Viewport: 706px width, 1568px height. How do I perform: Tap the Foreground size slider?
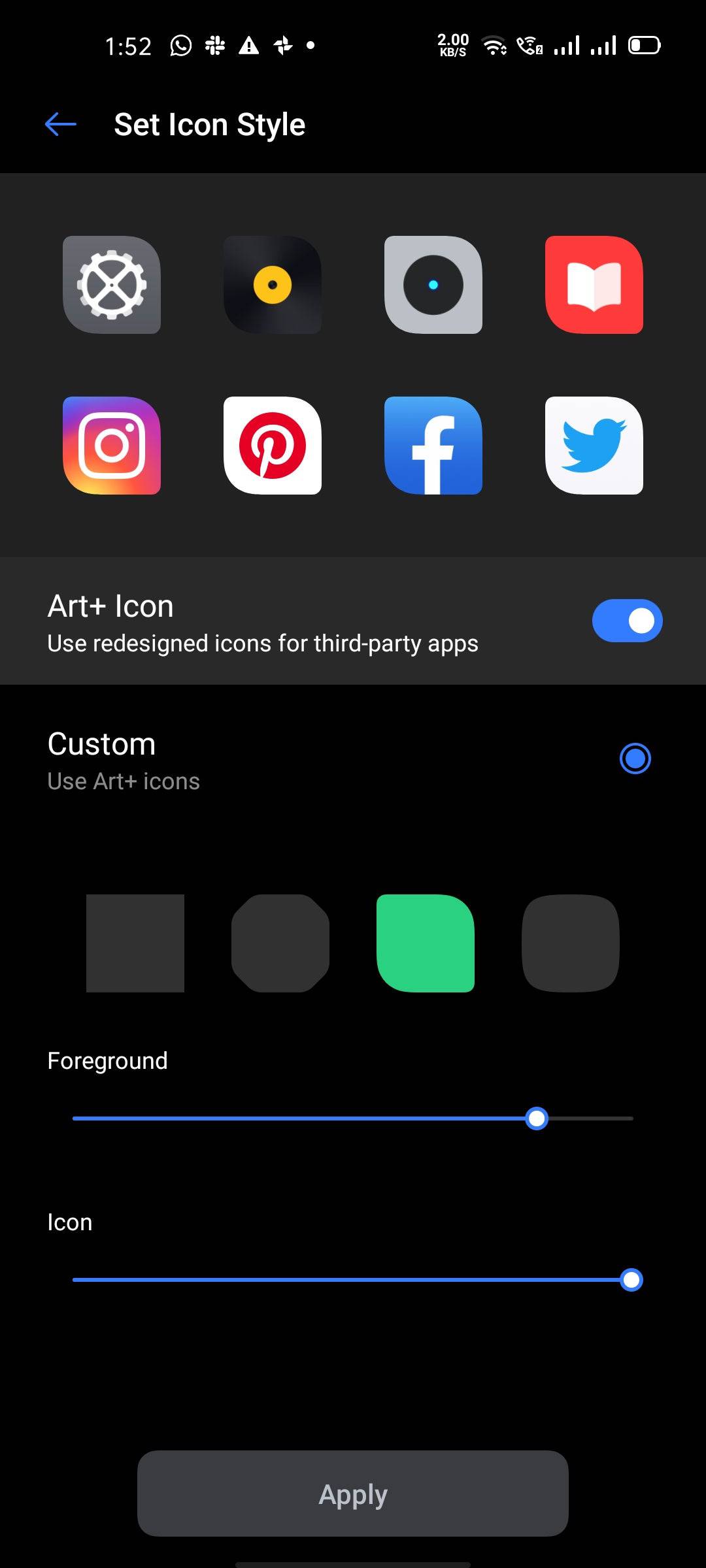[353, 1119]
